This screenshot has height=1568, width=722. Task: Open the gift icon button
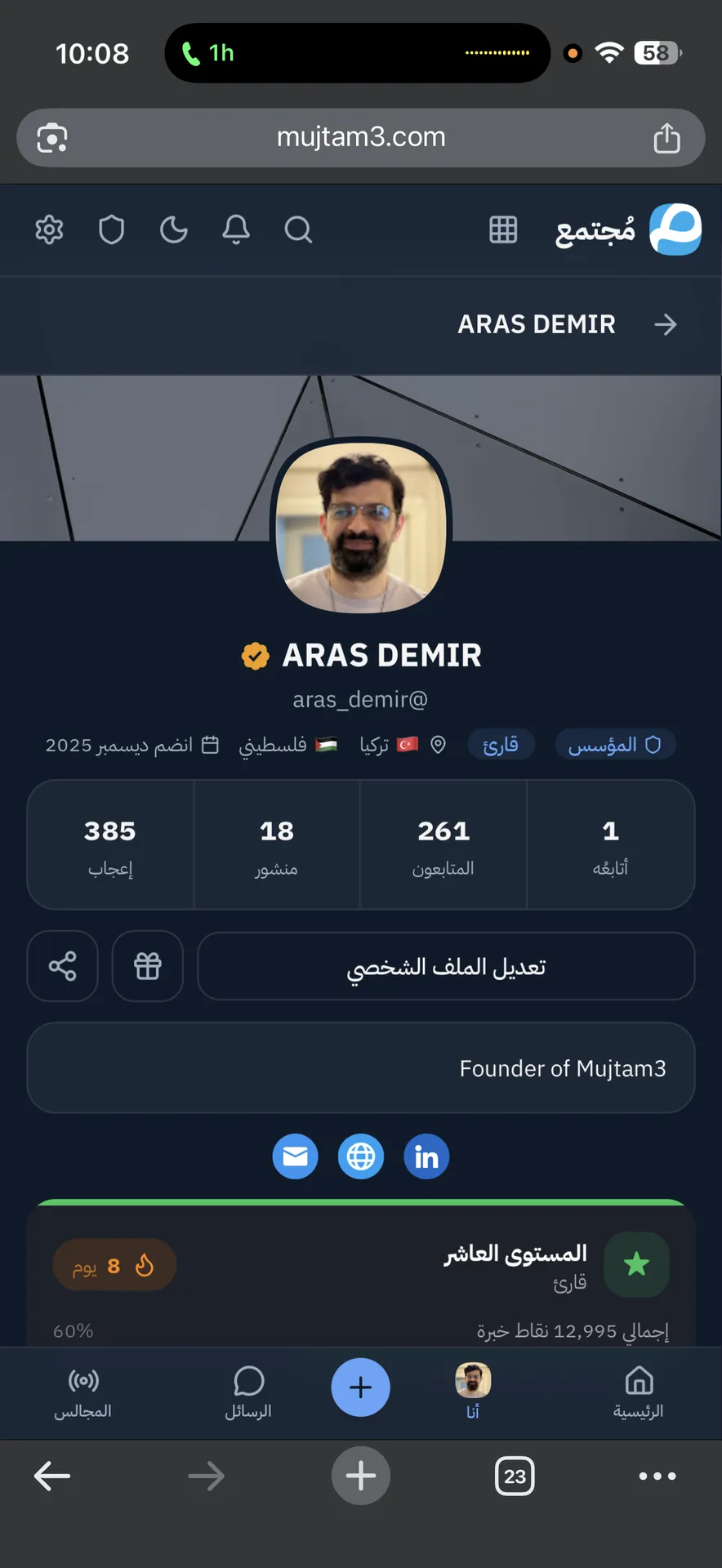(148, 967)
